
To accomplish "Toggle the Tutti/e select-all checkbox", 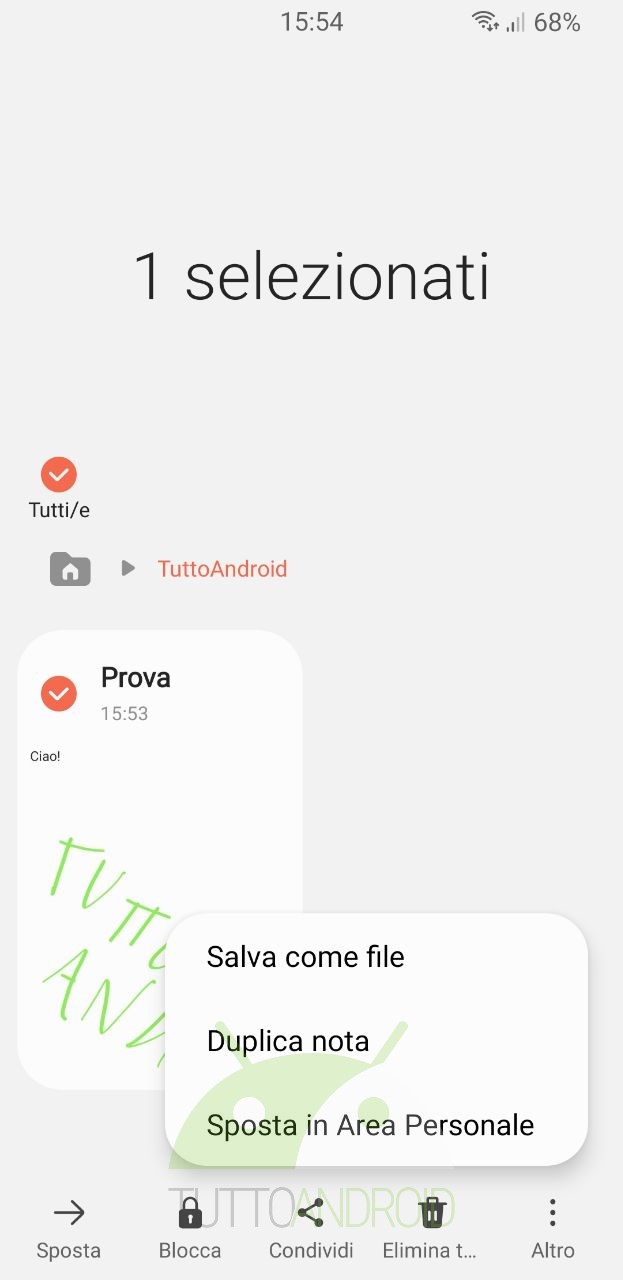I will [x=59, y=474].
